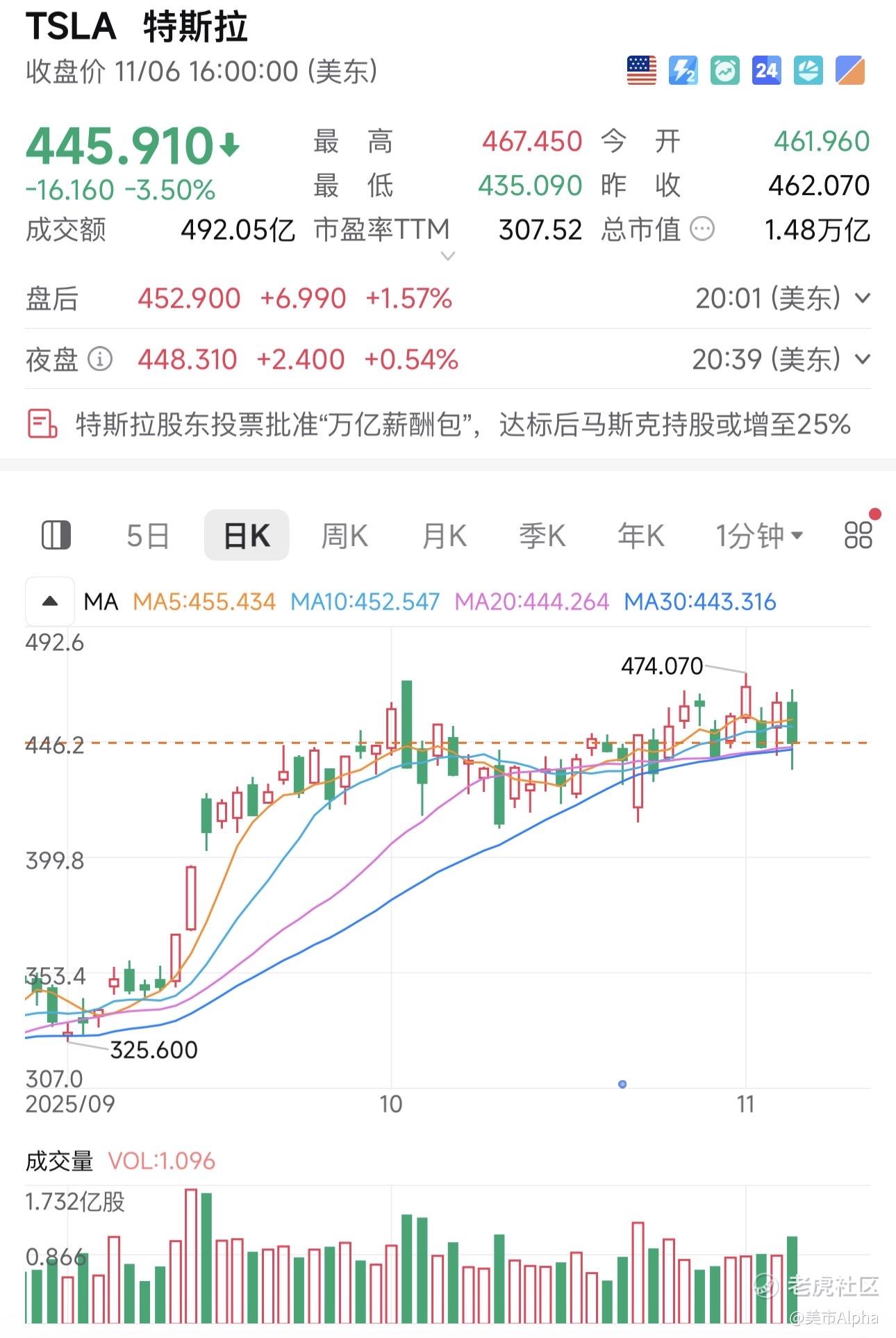896x1338 pixels.
Task: Toggle the split chart layout icon
Action: pyautogui.click(x=56, y=536)
